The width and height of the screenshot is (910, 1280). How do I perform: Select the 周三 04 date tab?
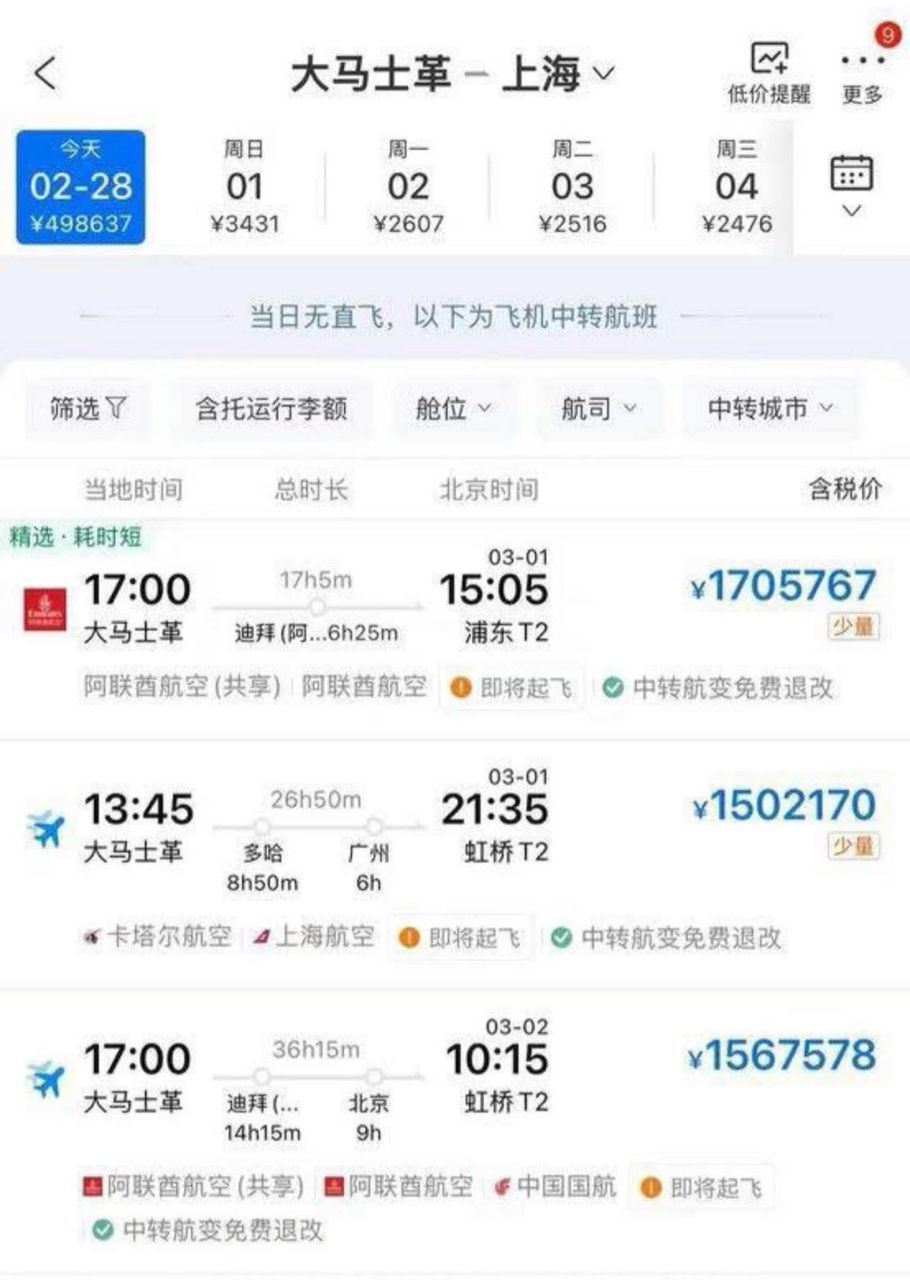pos(736,188)
